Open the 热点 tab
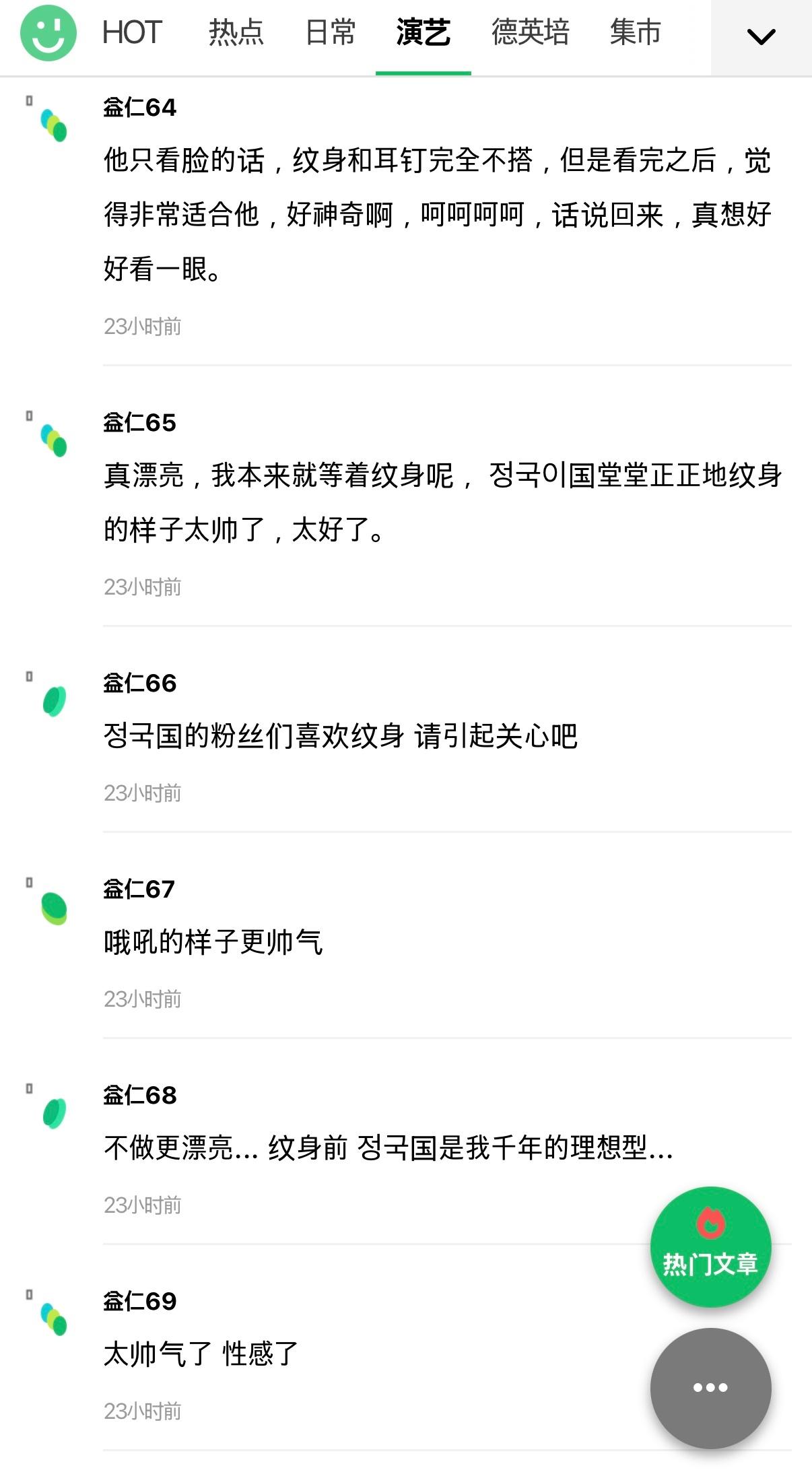The height and width of the screenshot is (1470, 812). tap(236, 33)
